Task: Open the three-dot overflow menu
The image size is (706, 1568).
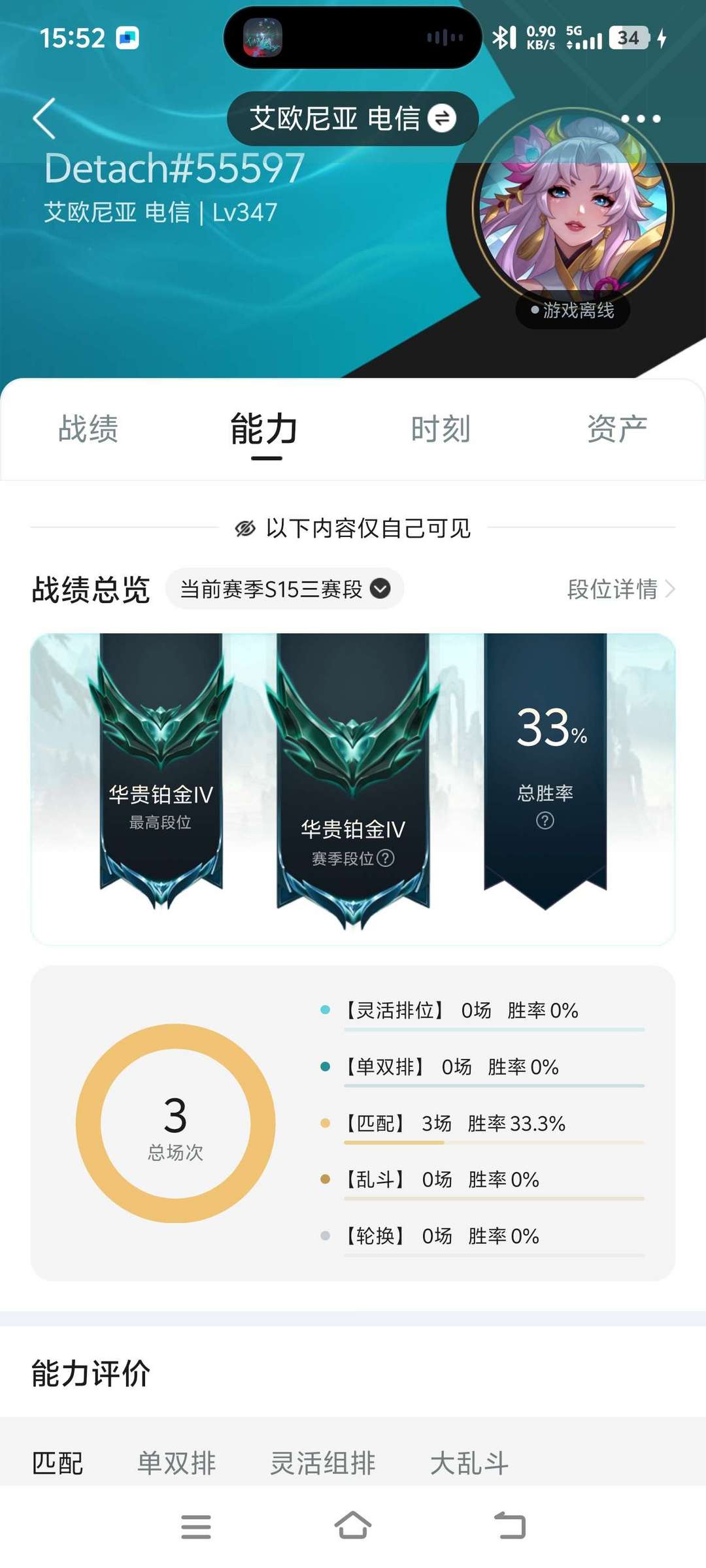Action: 641,118
